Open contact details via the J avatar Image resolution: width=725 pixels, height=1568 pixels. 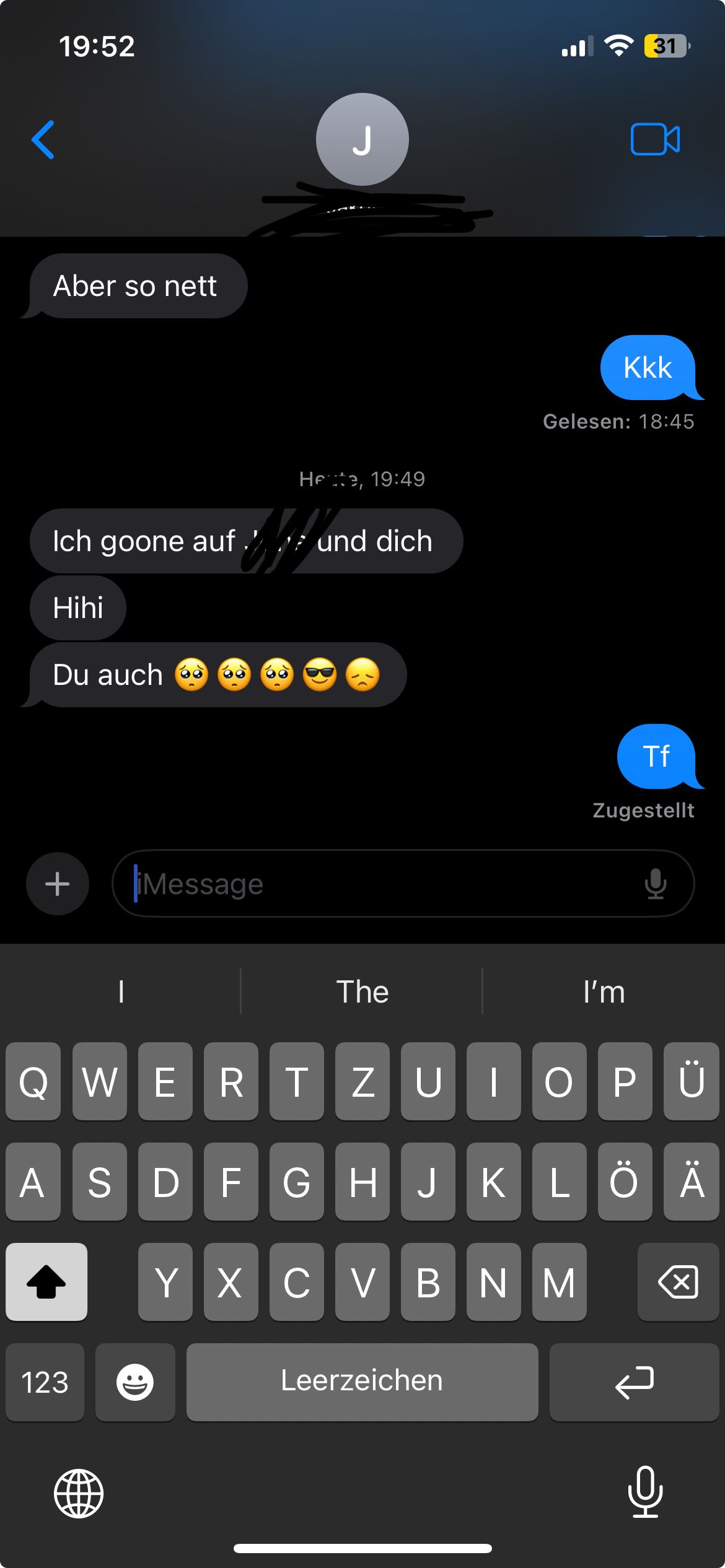pyautogui.click(x=362, y=139)
